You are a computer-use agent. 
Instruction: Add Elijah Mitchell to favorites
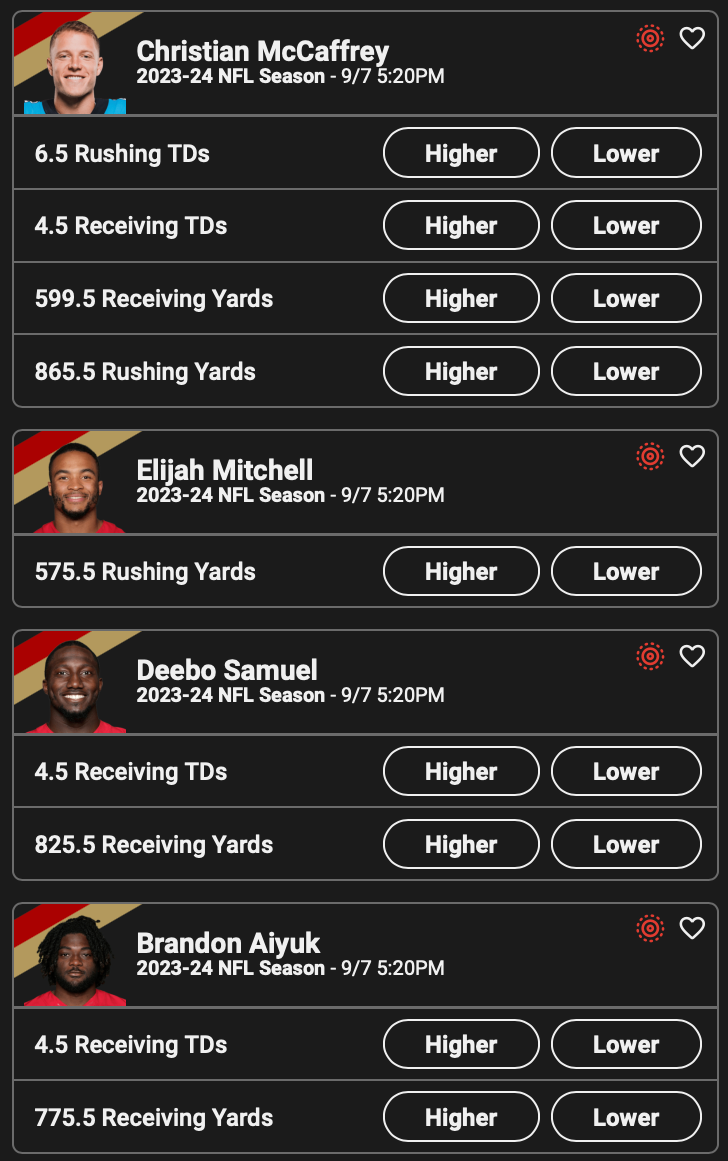click(692, 457)
